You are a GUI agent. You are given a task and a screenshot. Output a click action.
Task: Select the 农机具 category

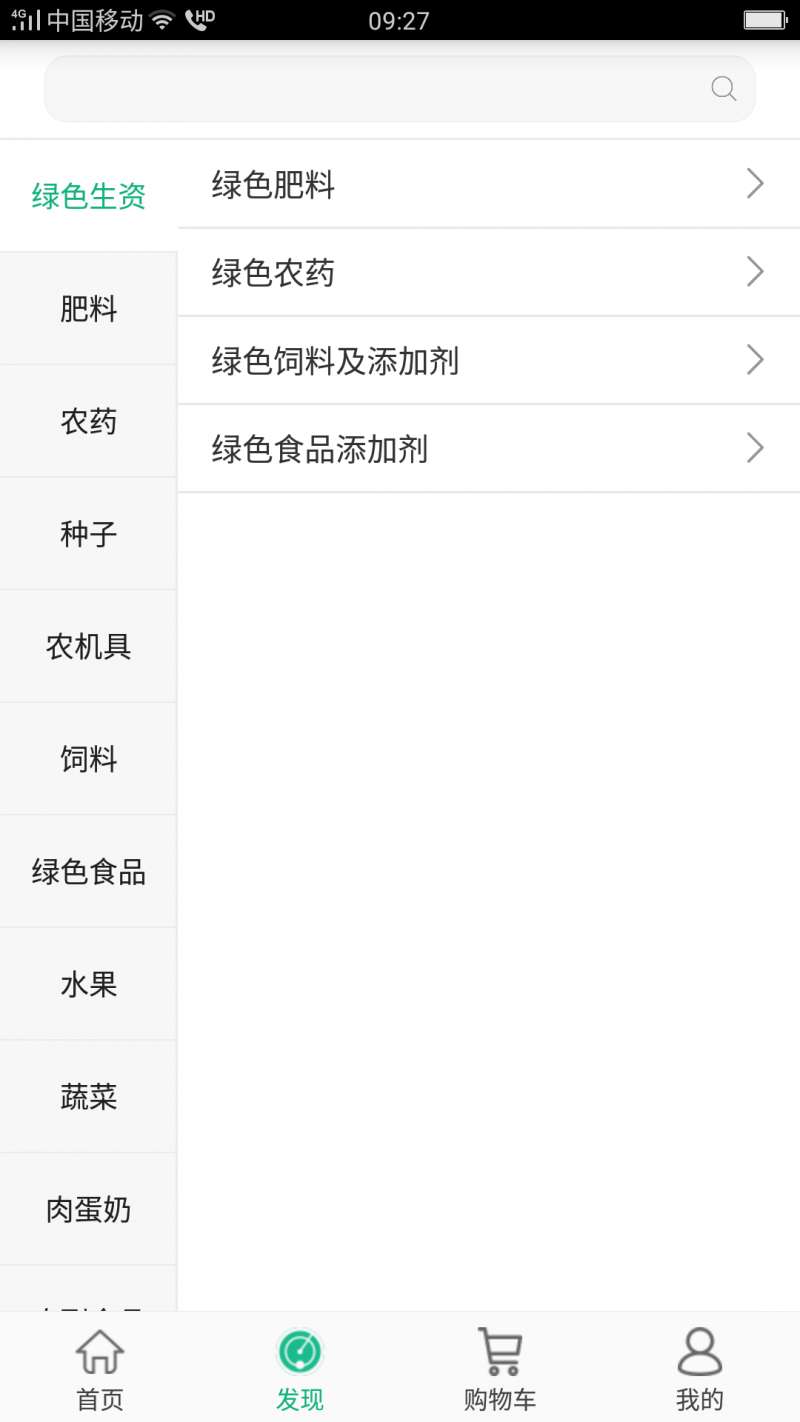[89, 647]
